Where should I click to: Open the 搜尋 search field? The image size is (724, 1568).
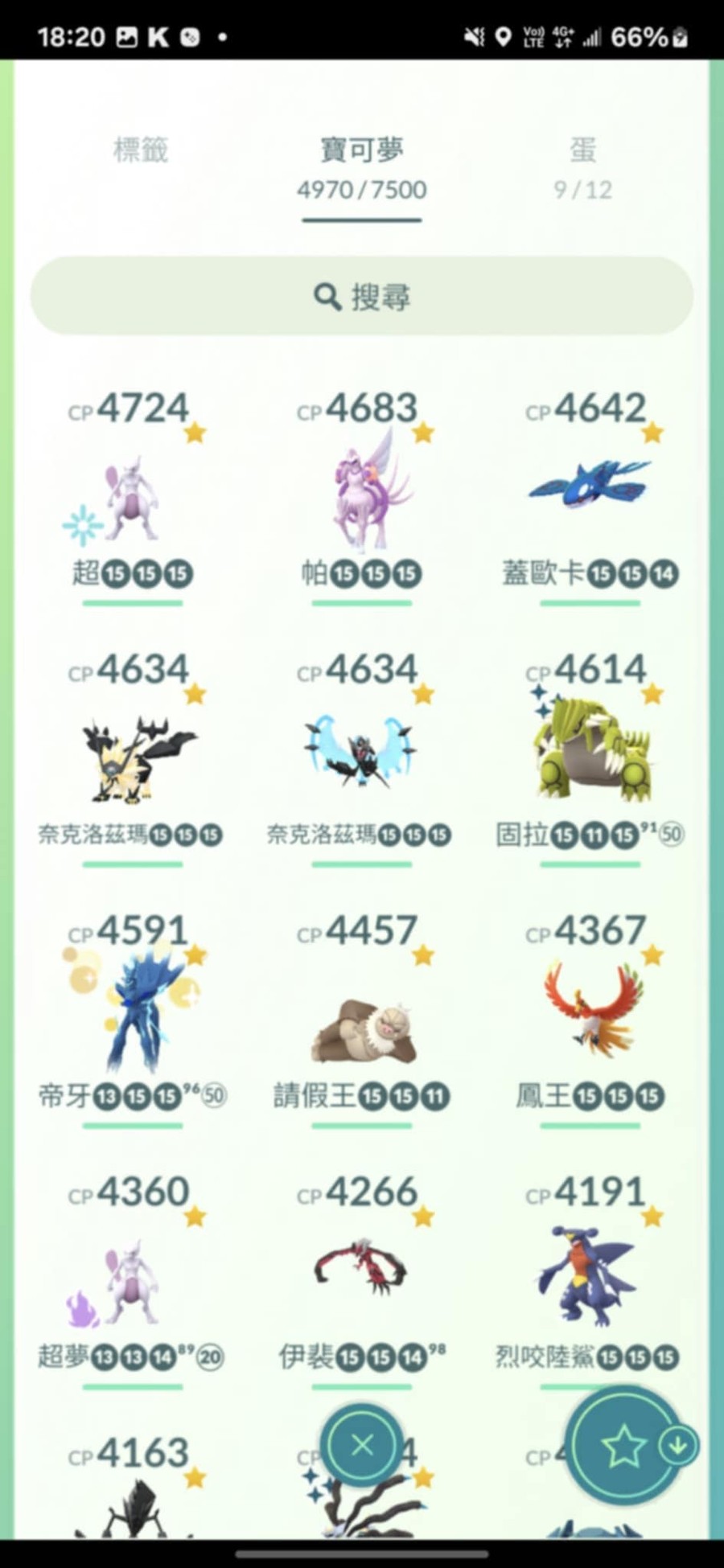tap(362, 297)
